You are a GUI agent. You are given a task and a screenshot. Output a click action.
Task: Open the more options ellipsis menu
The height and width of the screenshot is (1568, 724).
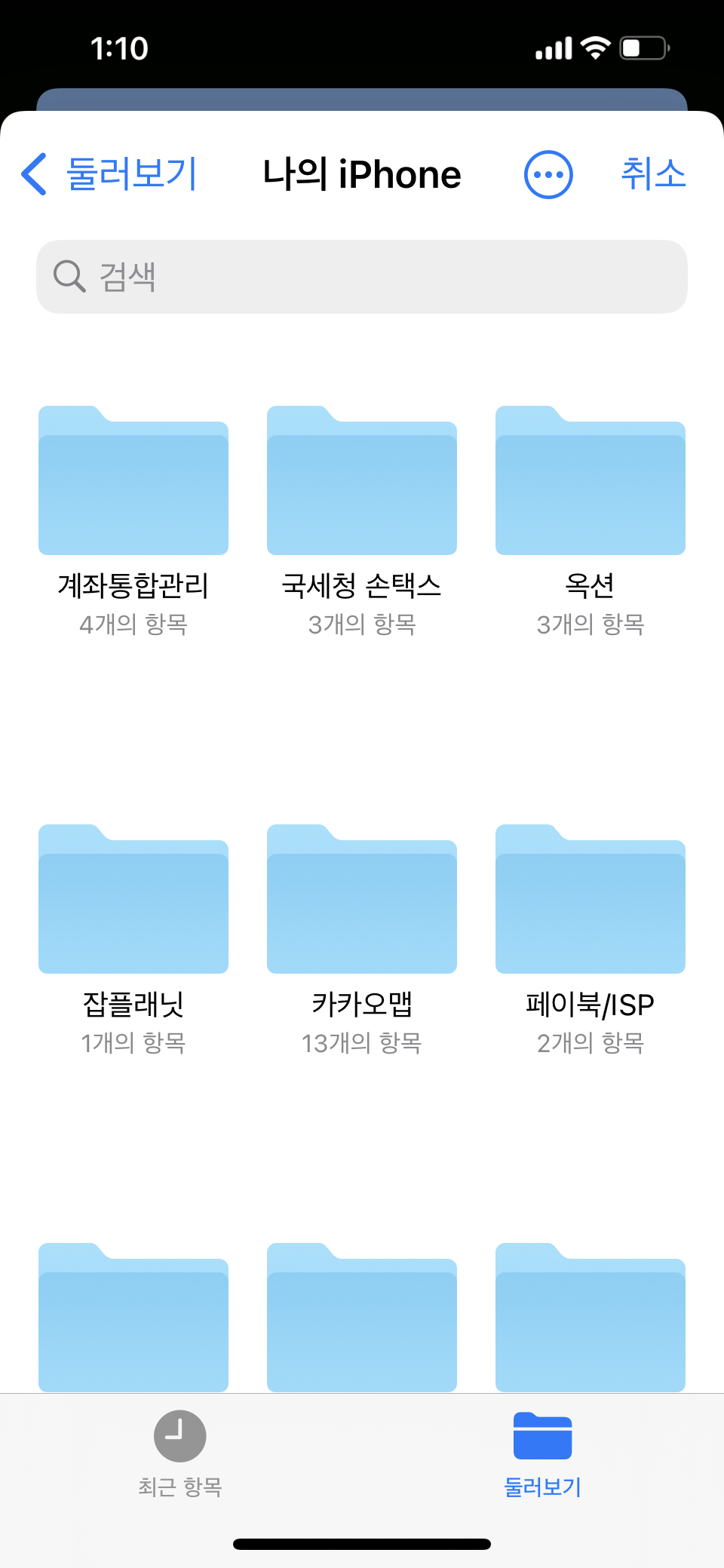coord(548,174)
